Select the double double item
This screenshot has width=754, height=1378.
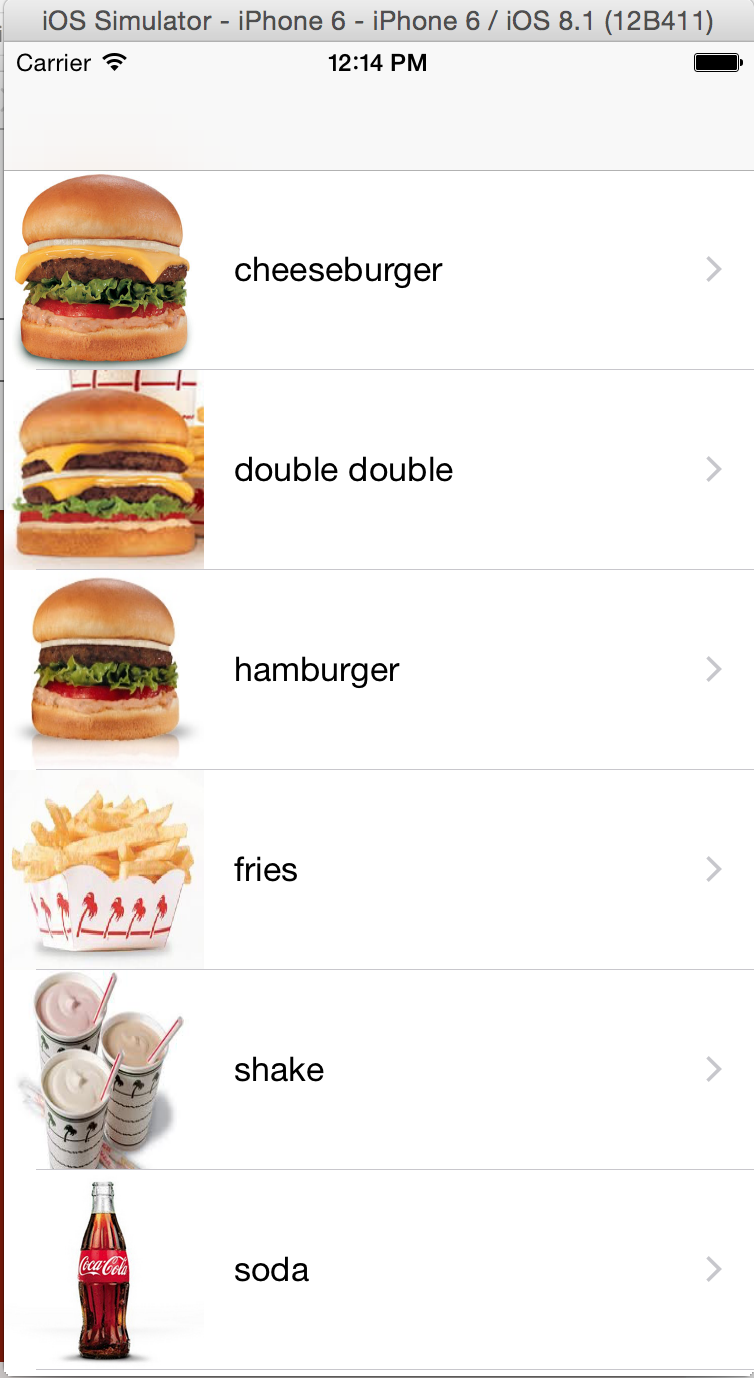pyautogui.click(x=379, y=470)
